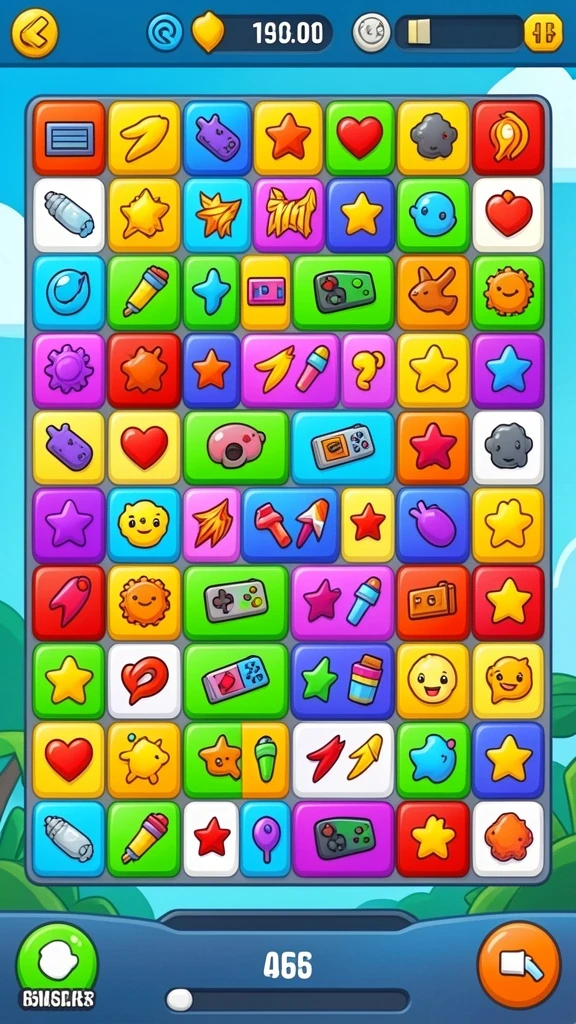Select the green tile with the pink creature

coord(236,447)
